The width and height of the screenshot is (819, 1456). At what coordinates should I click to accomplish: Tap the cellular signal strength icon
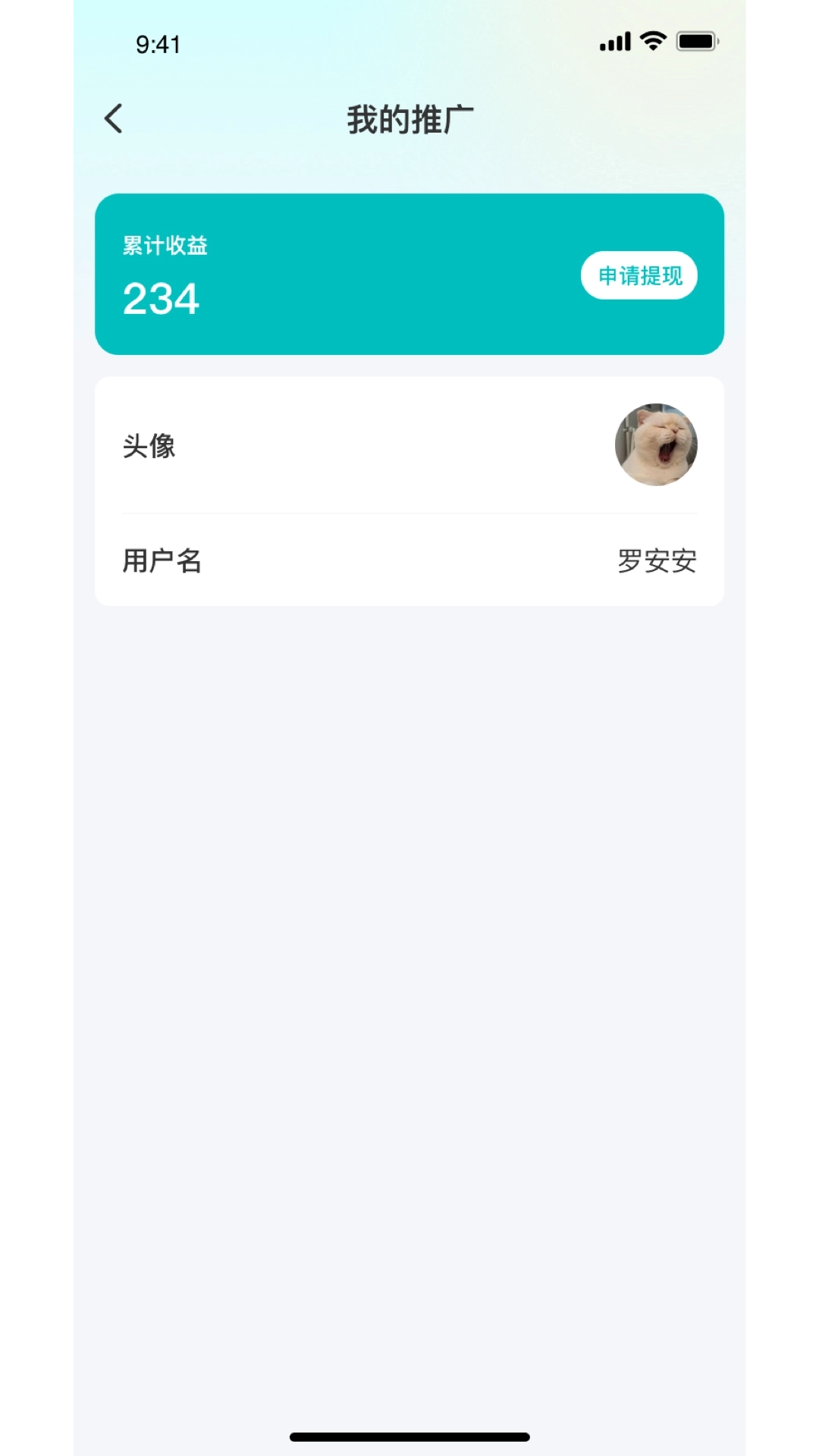614,42
